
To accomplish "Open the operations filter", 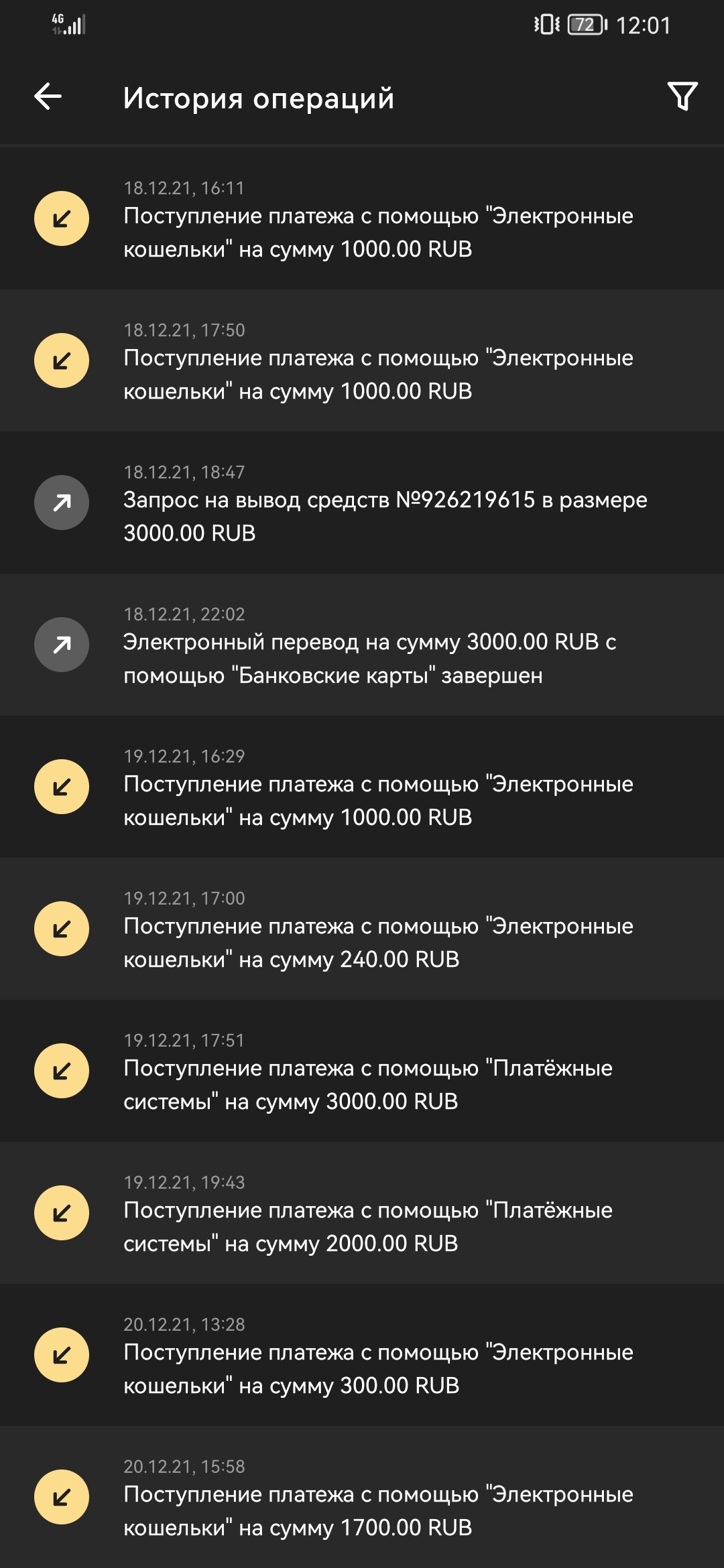I will tap(682, 96).
